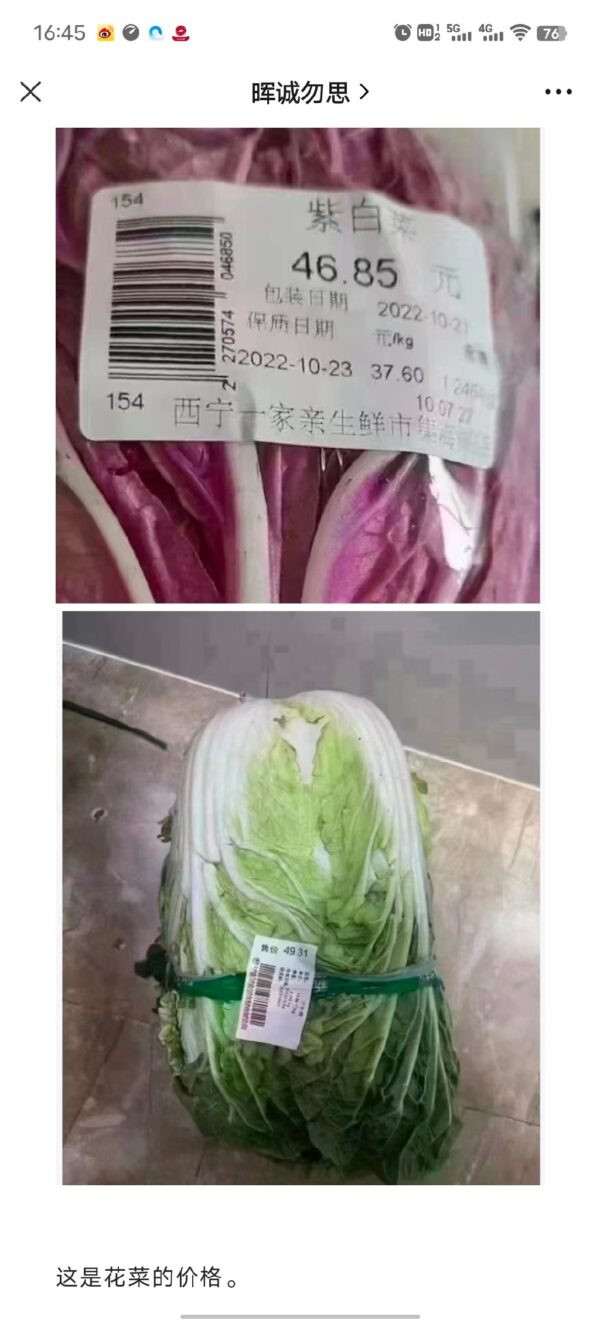
Task: View the green cabbage photo
Action: click(301, 897)
